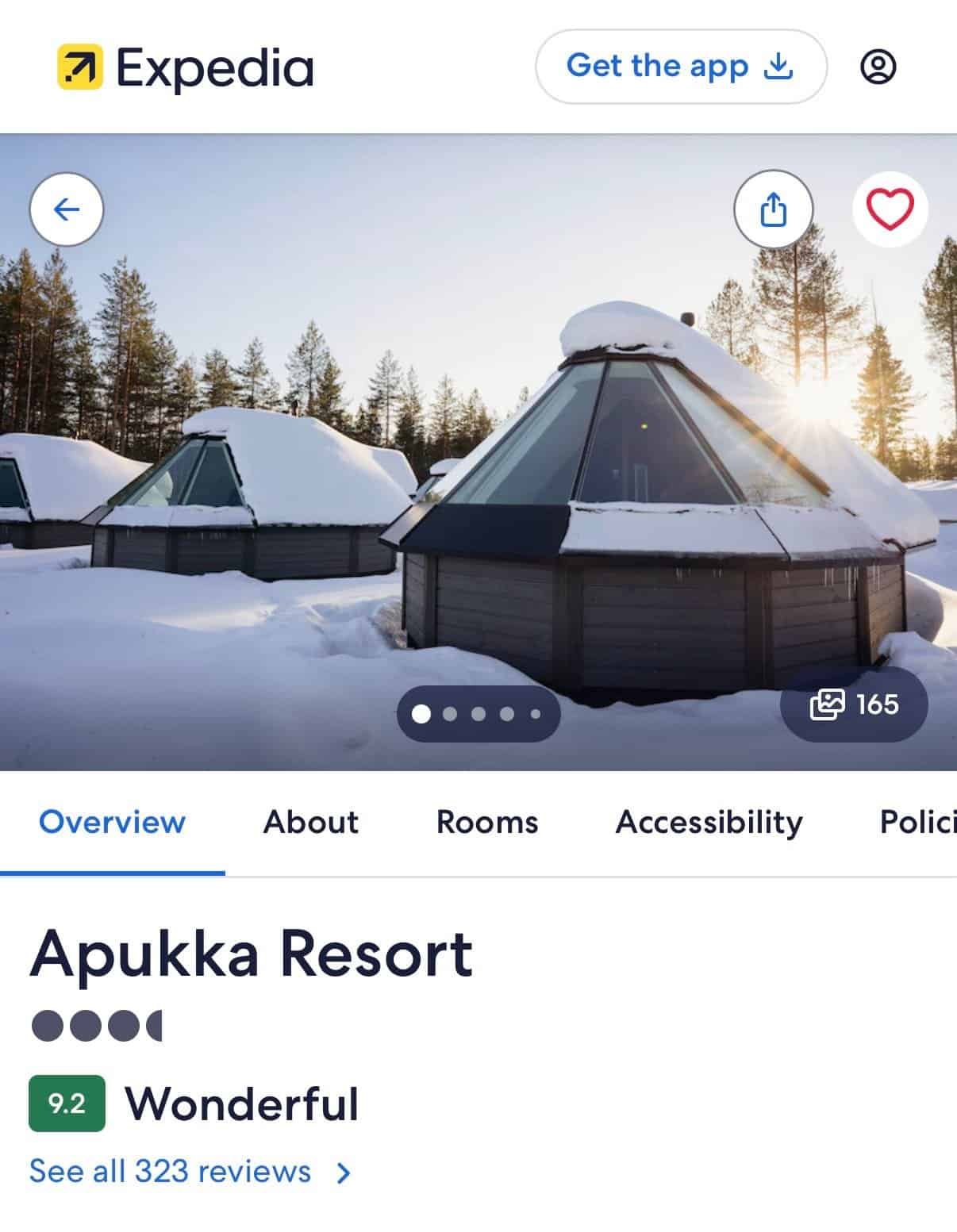Screen dimensions: 957x1232
Task: Switch to the About tab
Action: pos(310,822)
